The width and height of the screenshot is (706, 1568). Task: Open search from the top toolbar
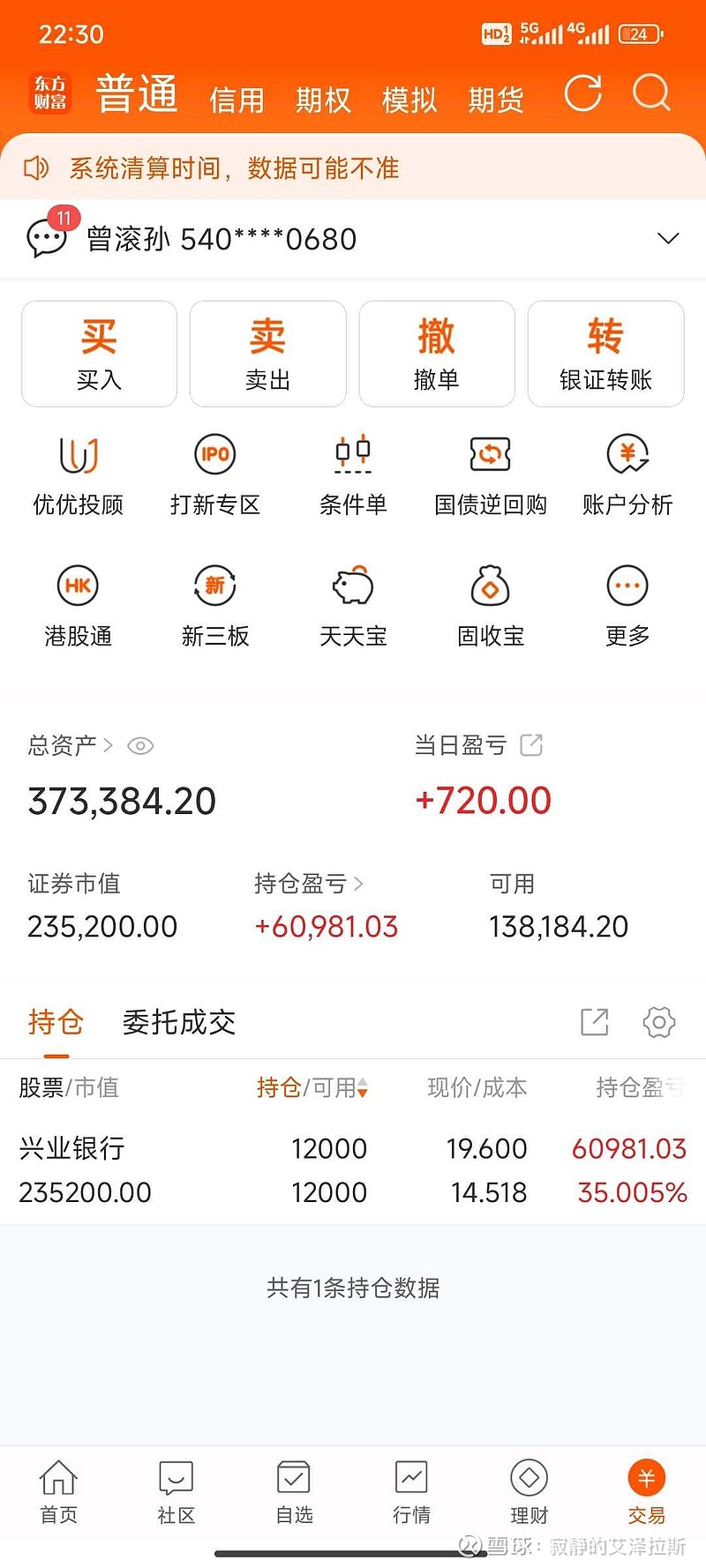[x=651, y=95]
